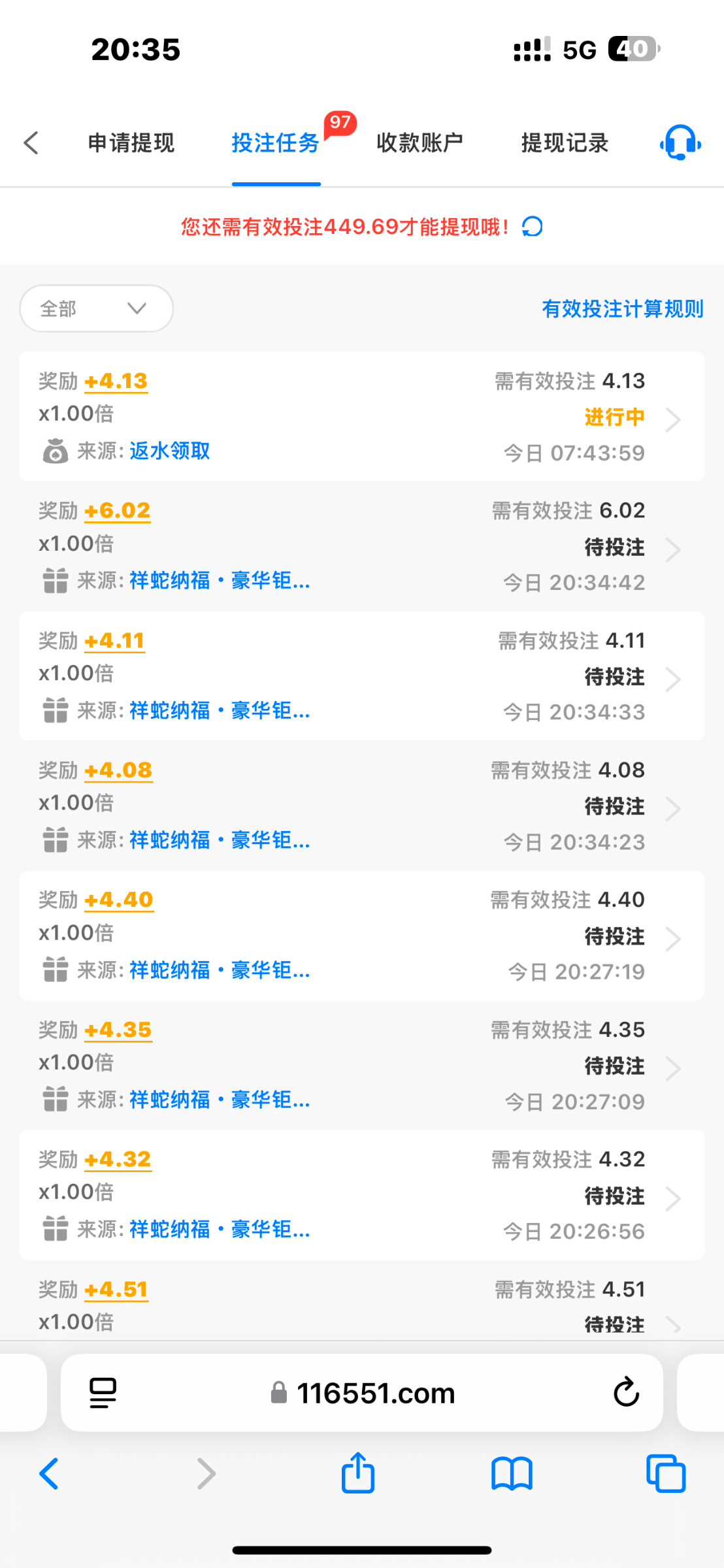Open 有效投注计算规则 link

[x=623, y=308]
